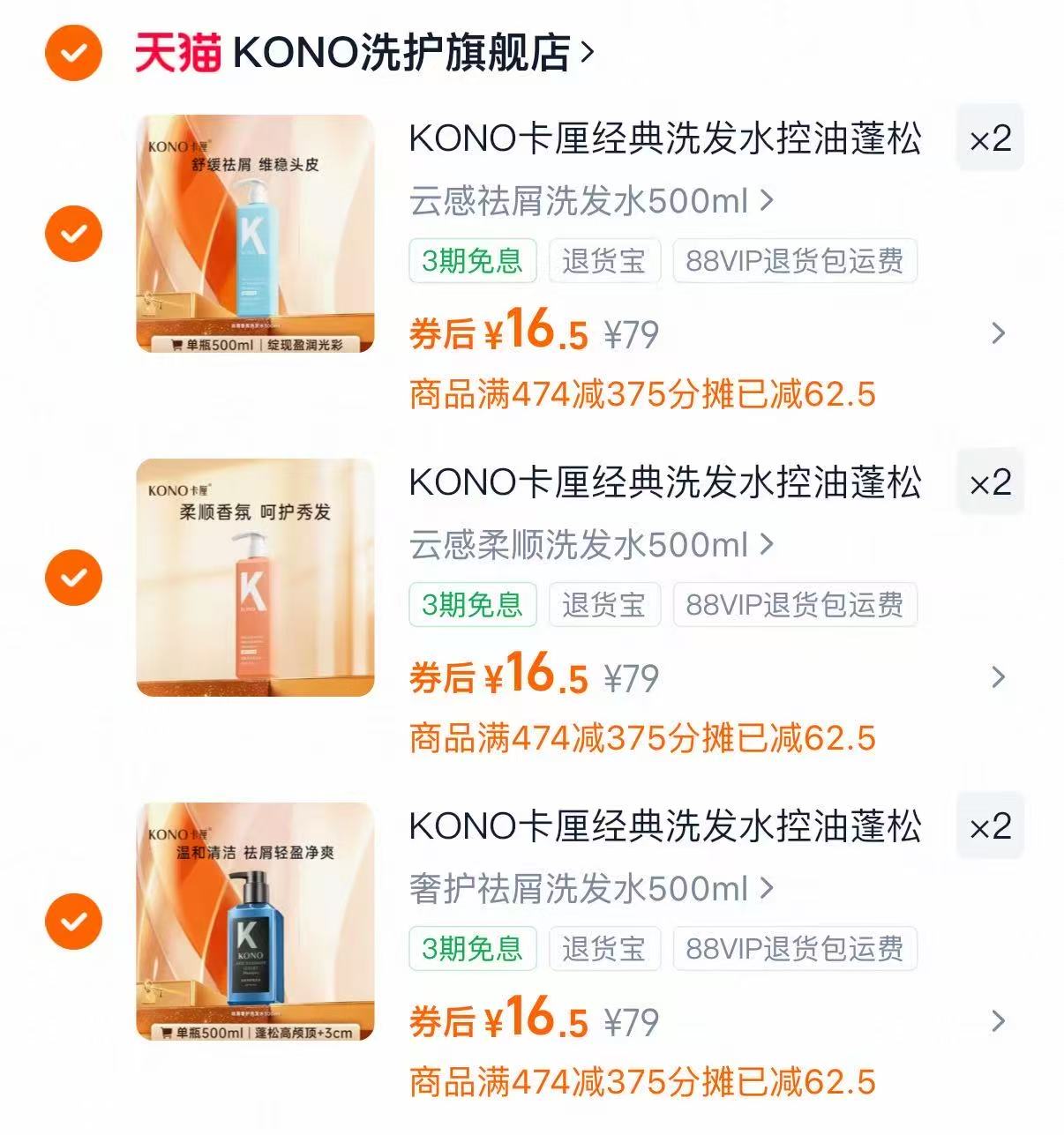Expand second item with right arrow chevron
Viewport: 1064px width, 1135px height.
point(998,679)
